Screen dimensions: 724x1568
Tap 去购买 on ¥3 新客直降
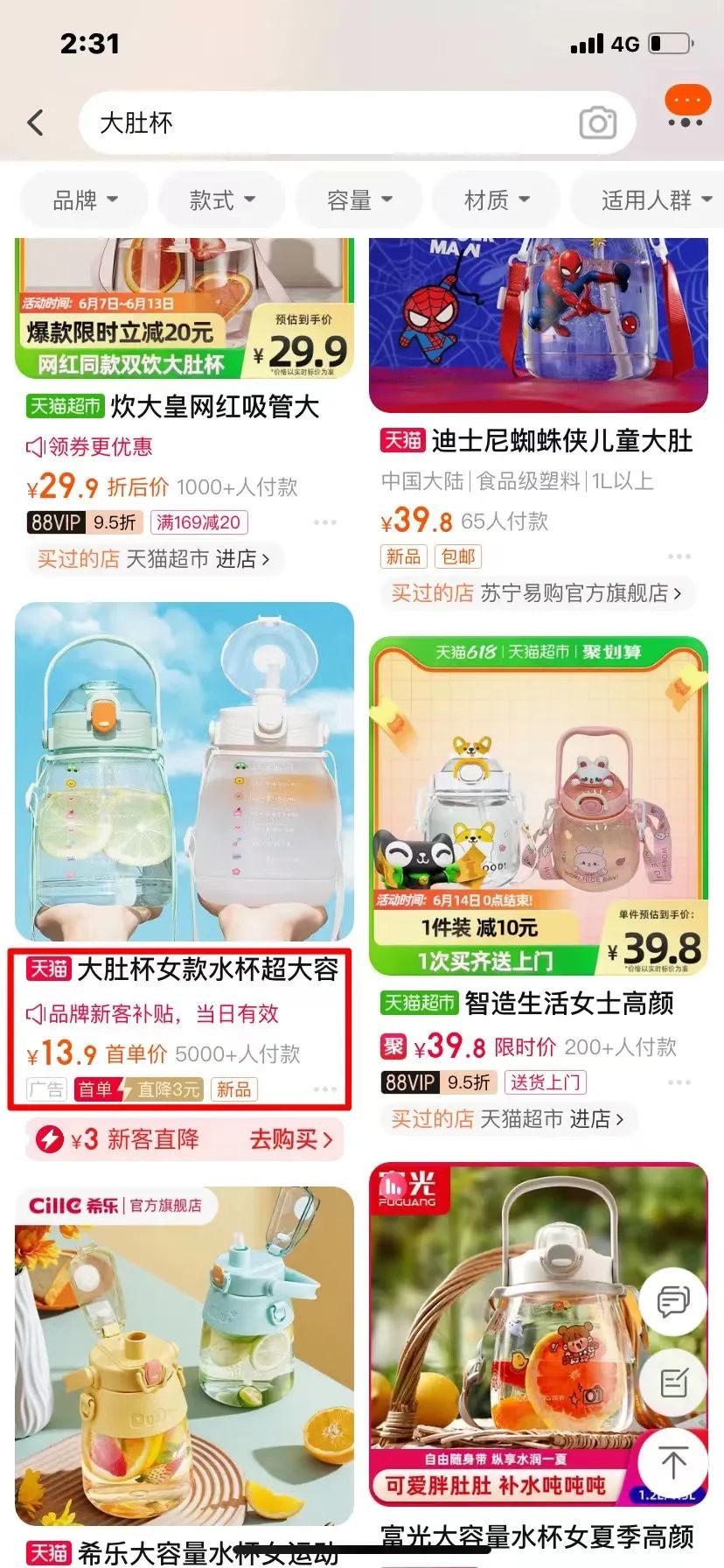click(290, 1139)
